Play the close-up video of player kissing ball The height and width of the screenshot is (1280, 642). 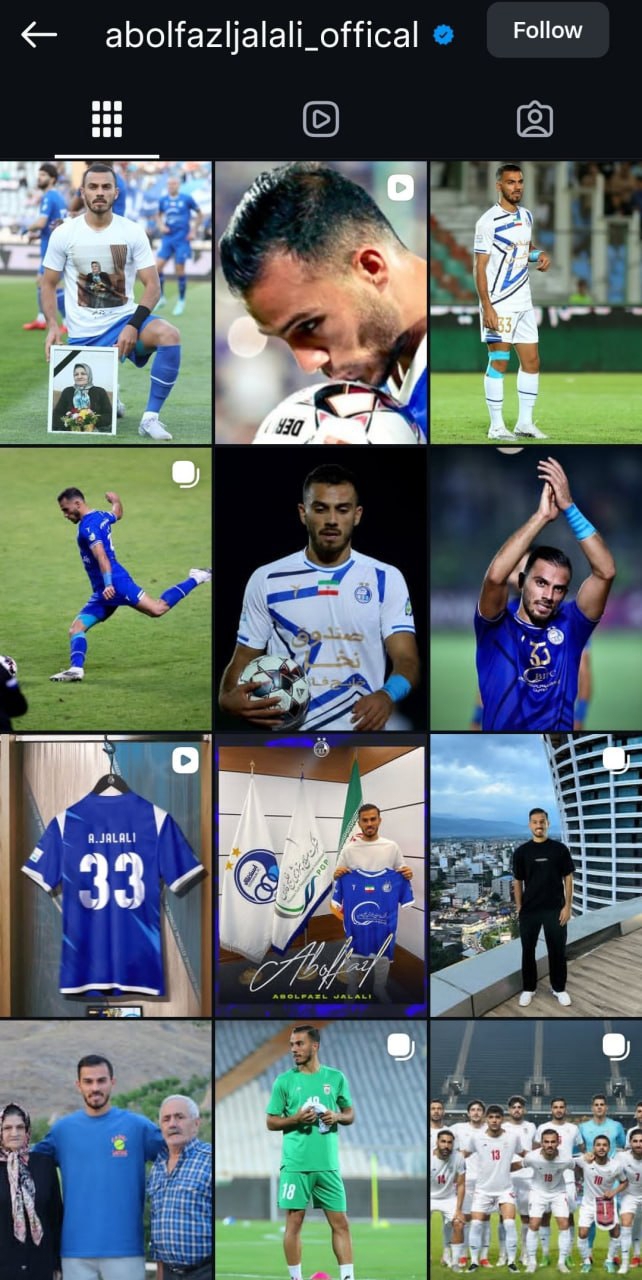pyautogui.click(x=321, y=302)
